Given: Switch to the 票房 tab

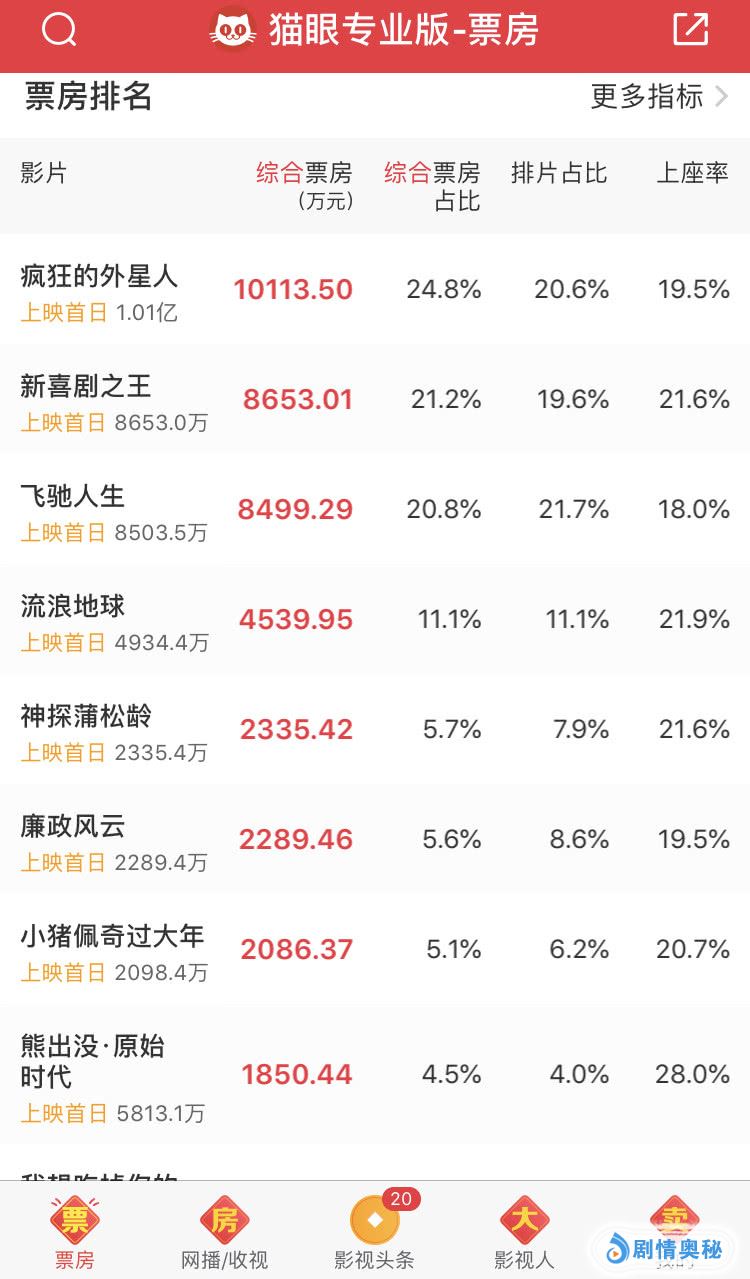Looking at the screenshot, I should click(x=75, y=1232).
